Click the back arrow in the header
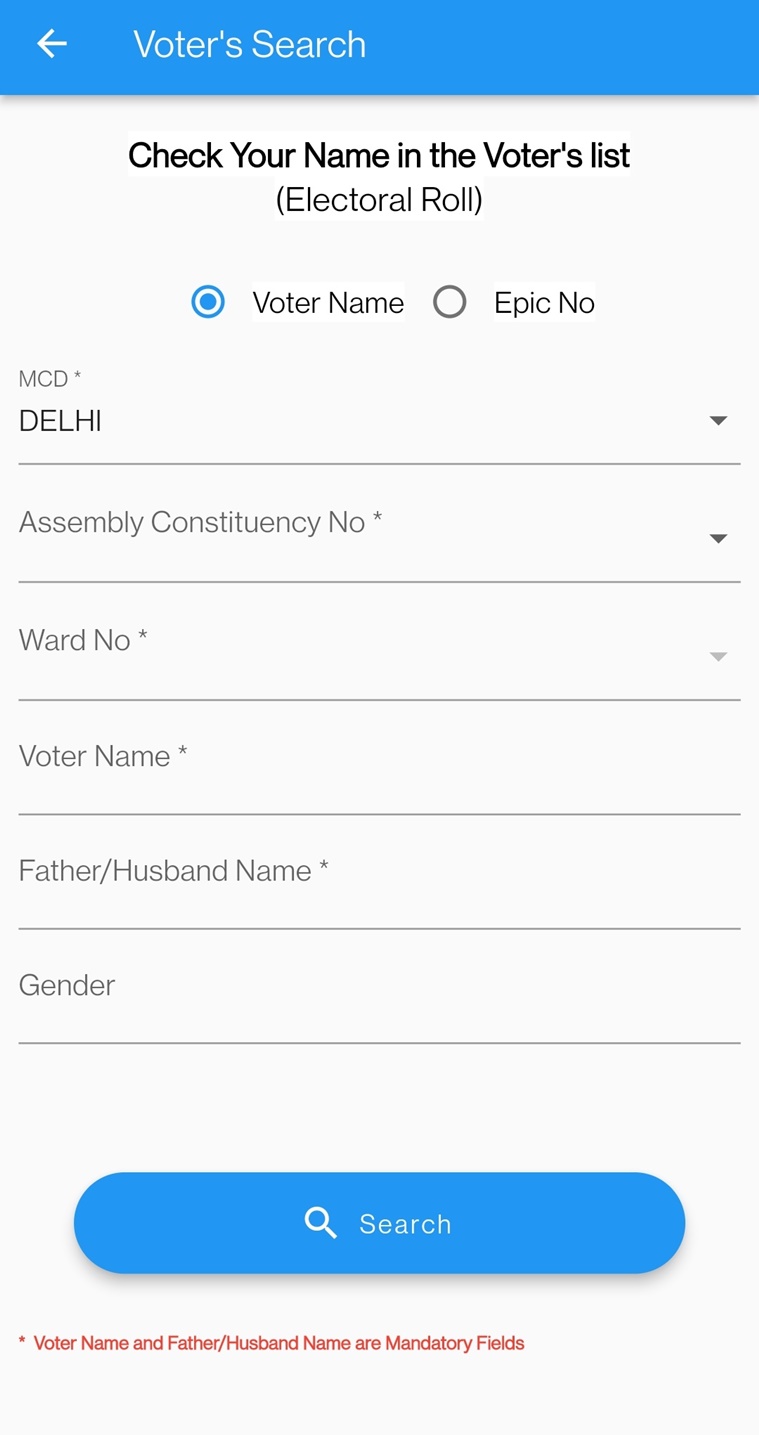 (51, 43)
